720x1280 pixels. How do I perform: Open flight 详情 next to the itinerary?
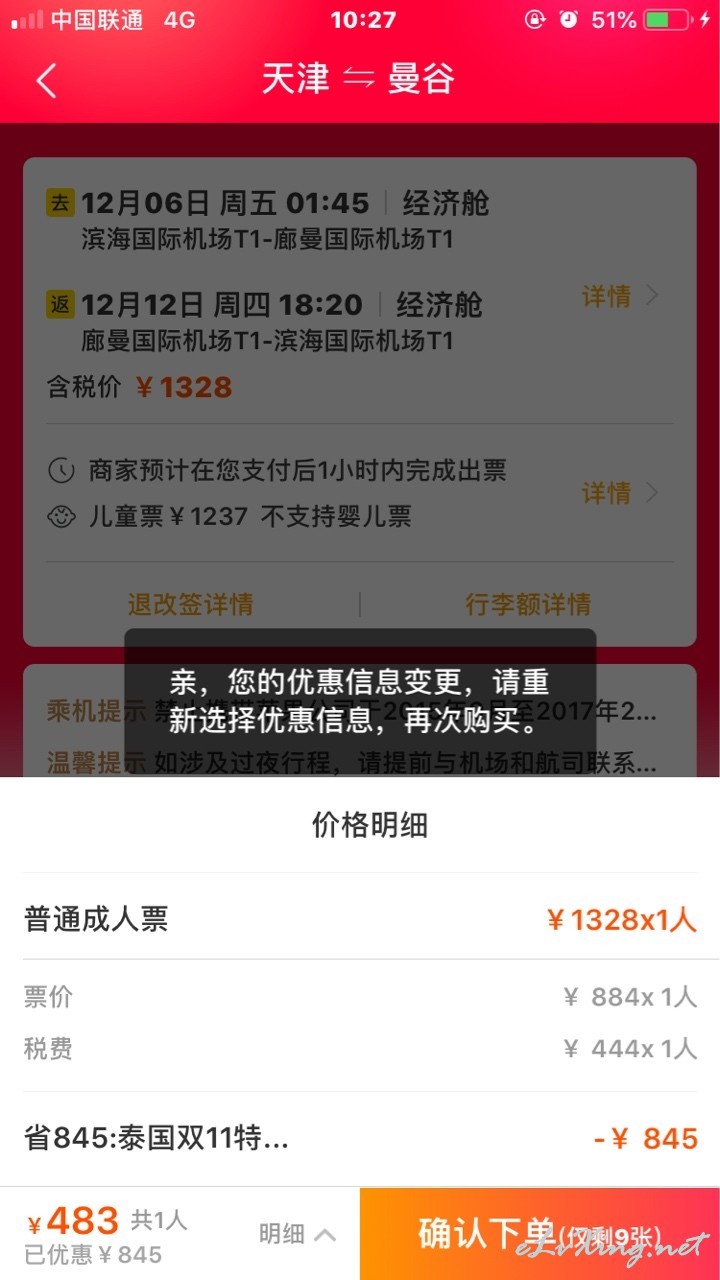620,296
